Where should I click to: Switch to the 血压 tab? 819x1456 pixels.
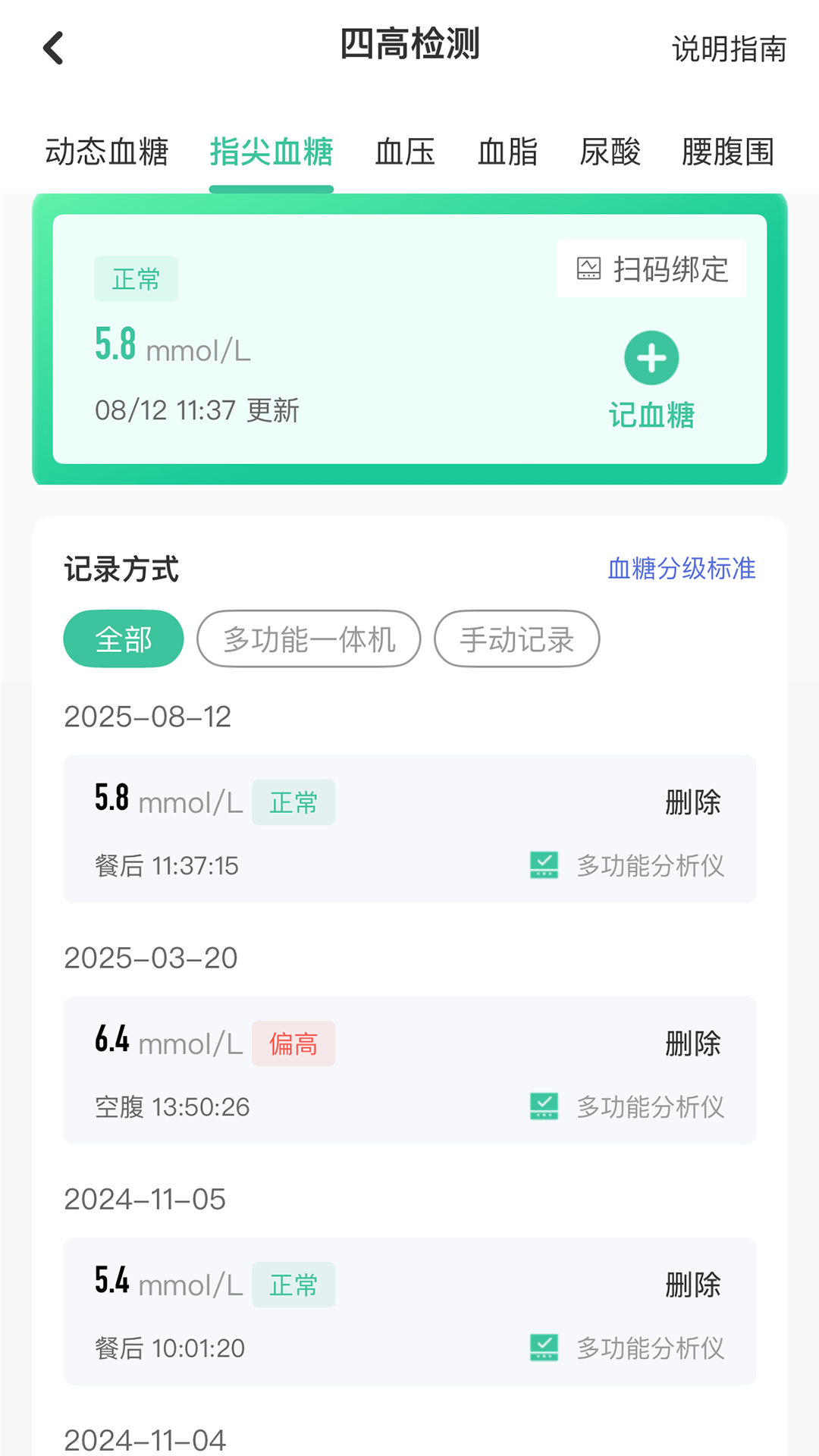tap(405, 152)
